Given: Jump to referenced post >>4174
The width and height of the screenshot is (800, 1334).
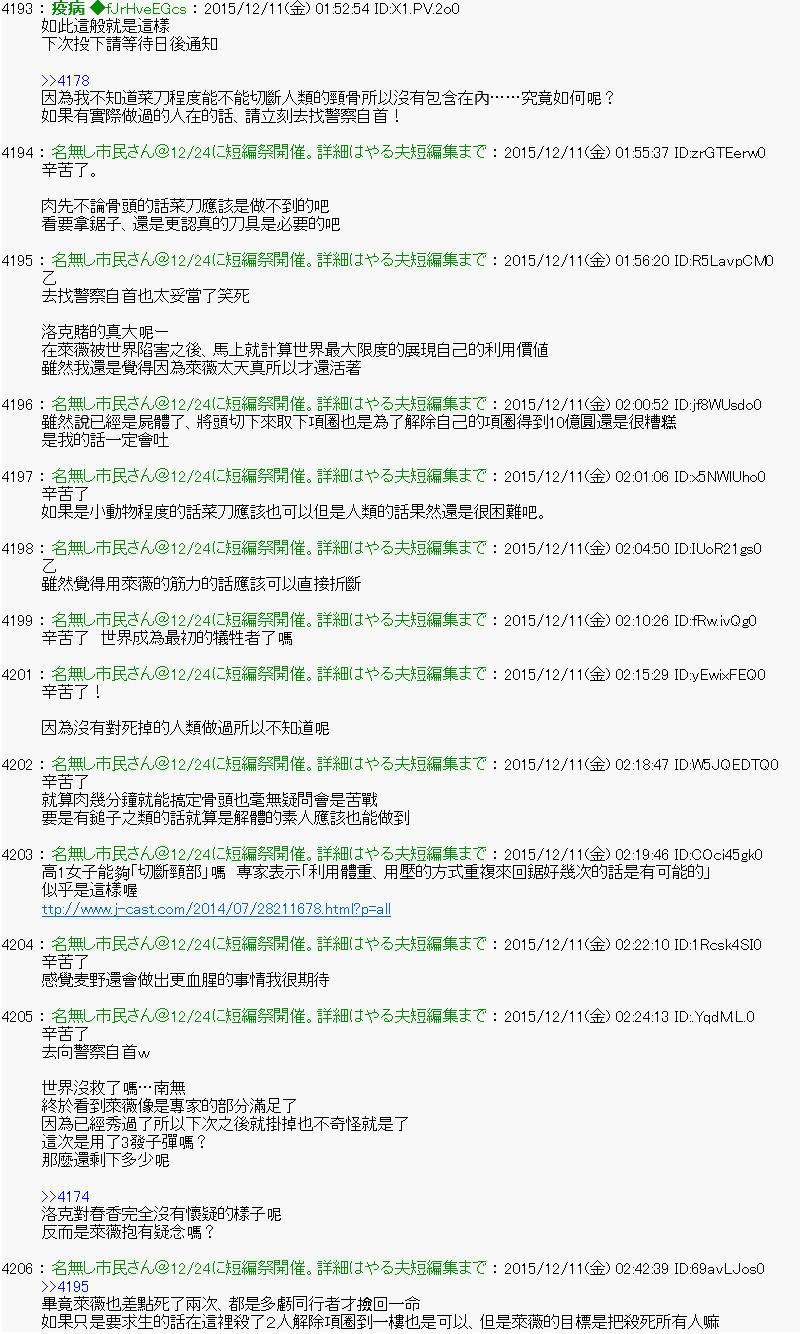Looking at the screenshot, I should pos(65,1196).
